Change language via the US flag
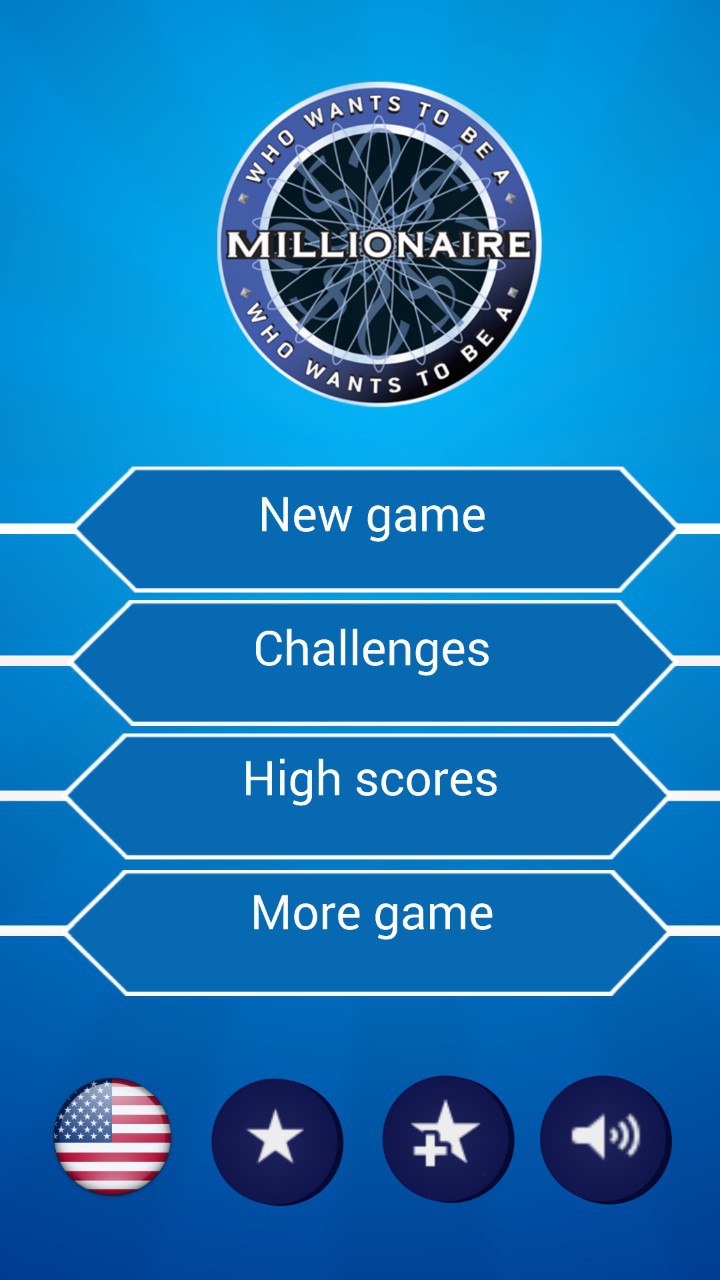Image resolution: width=720 pixels, height=1280 pixels. tap(112, 1137)
